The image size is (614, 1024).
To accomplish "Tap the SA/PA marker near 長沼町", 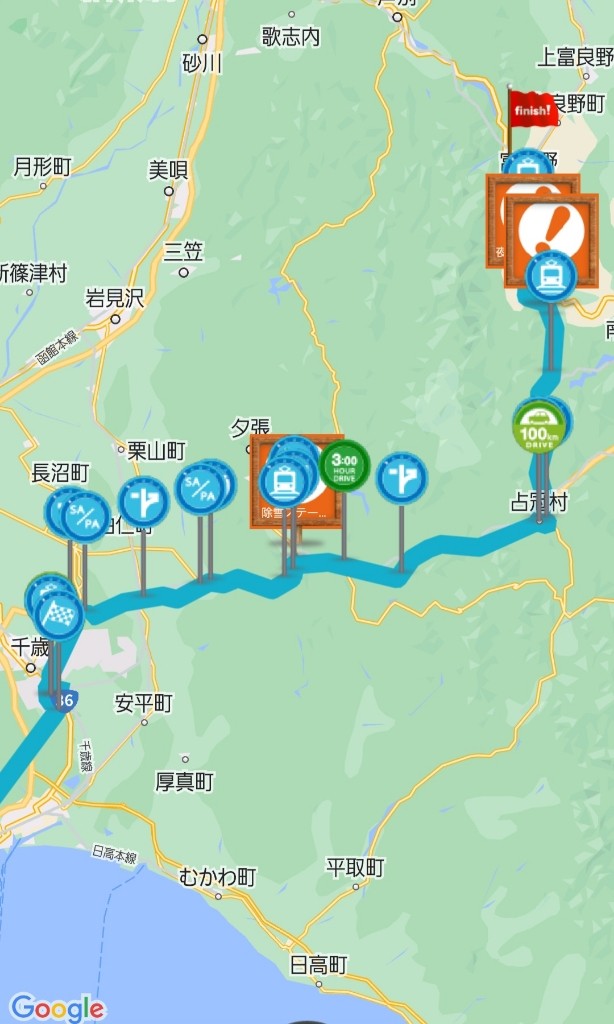I will pyautogui.click(x=86, y=516).
